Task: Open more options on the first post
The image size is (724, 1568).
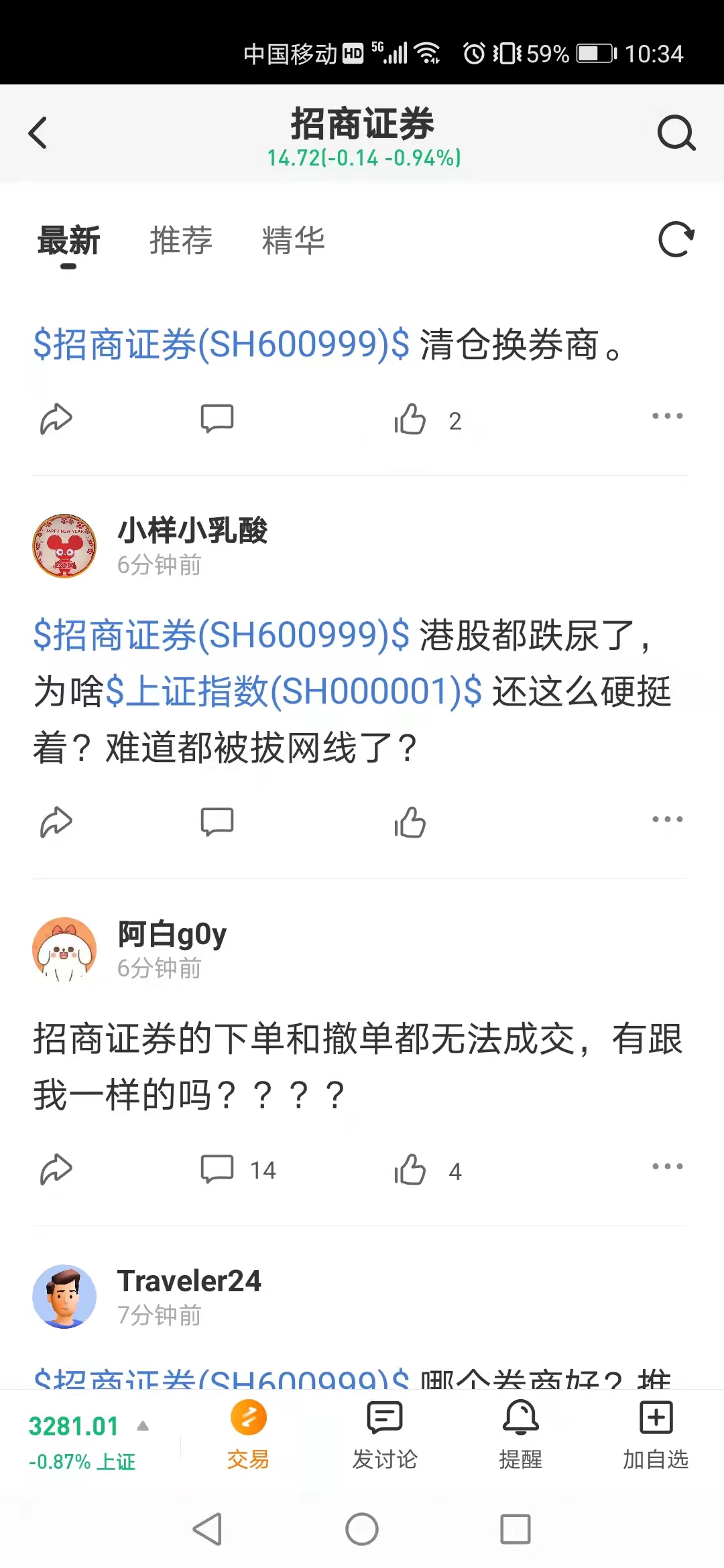Action: point(667,417)
